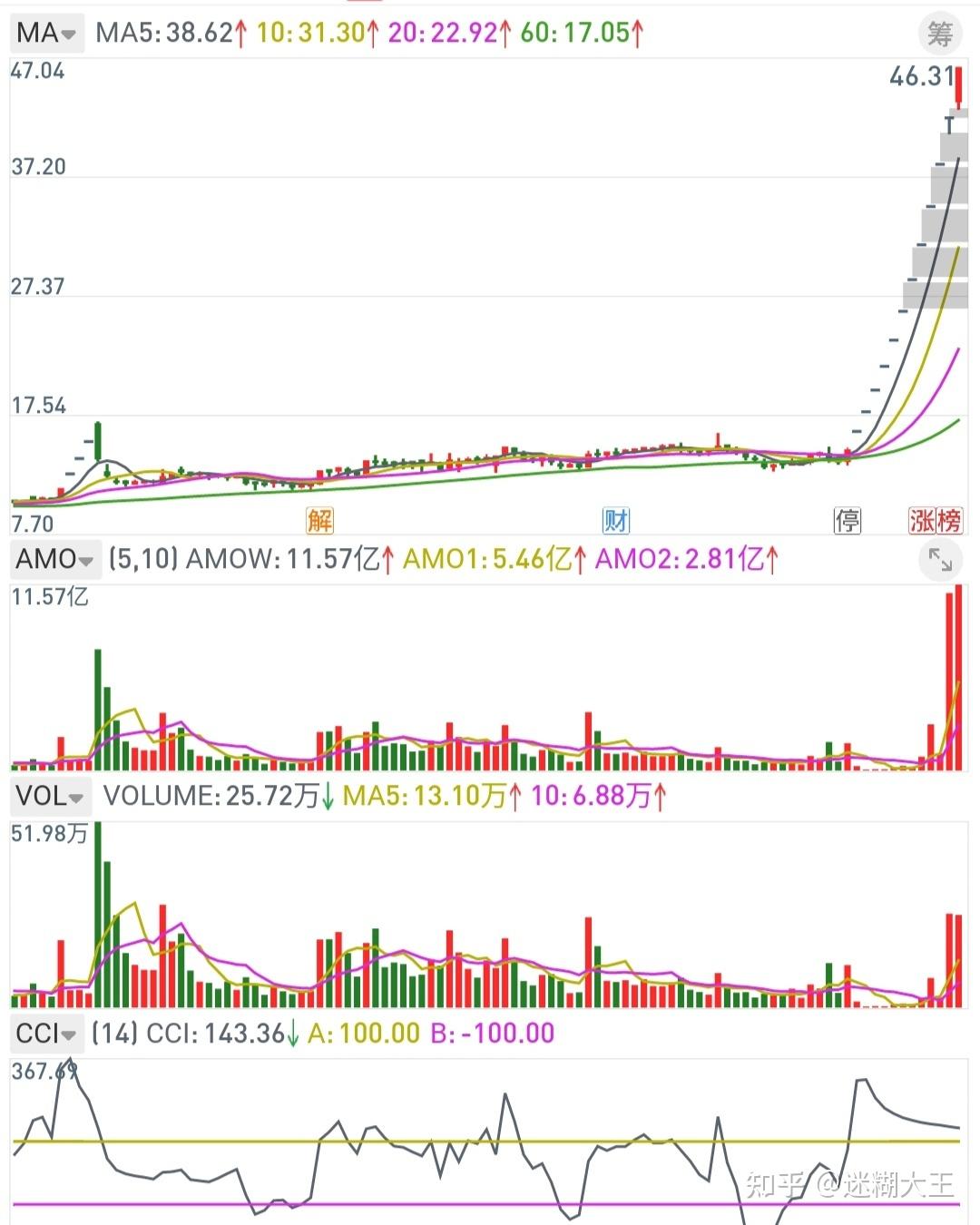Tap the 筹 chip distribution button
Image resolution: width=980 pixels, height=1225 pixels.
pyautogui.click(x=940, y=34)
